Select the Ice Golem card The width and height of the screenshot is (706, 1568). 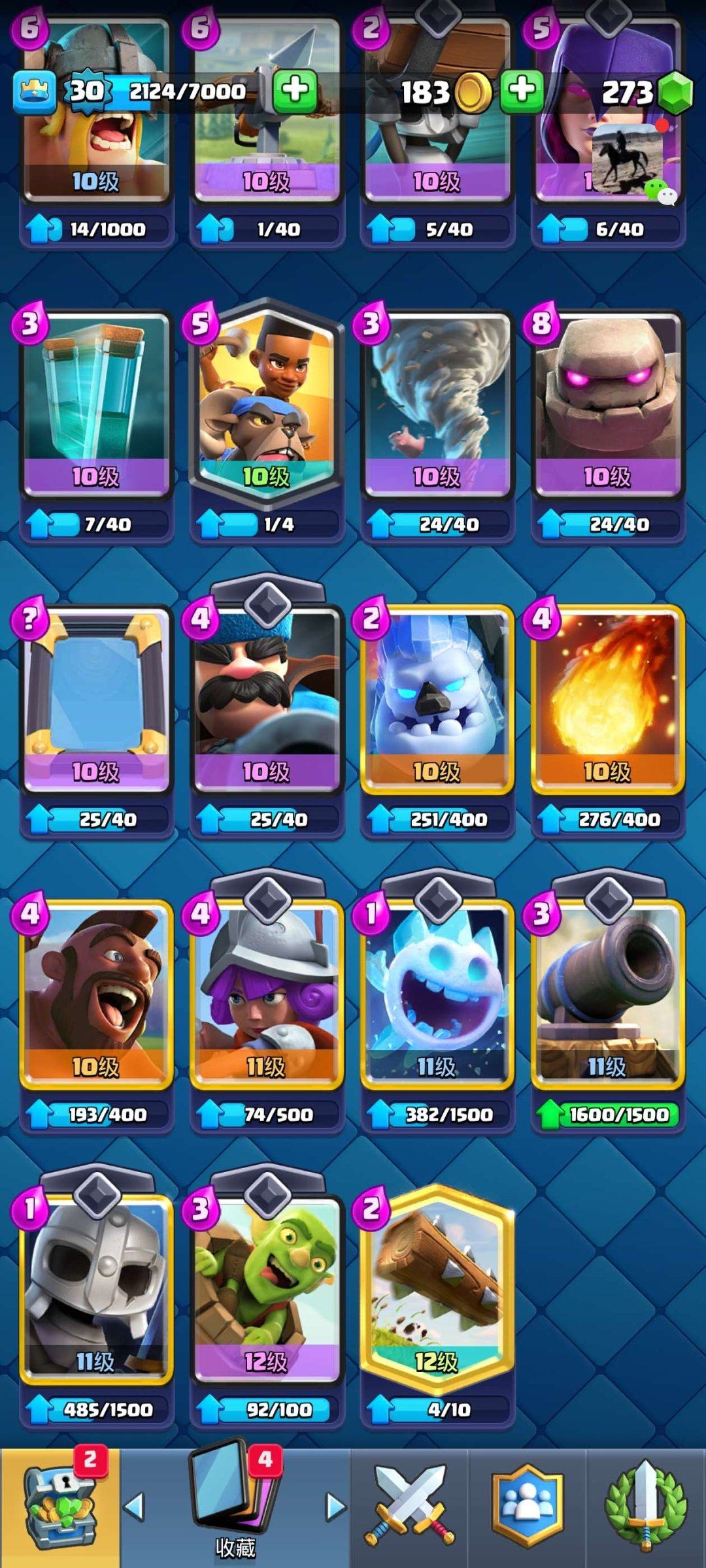point(437,699)
